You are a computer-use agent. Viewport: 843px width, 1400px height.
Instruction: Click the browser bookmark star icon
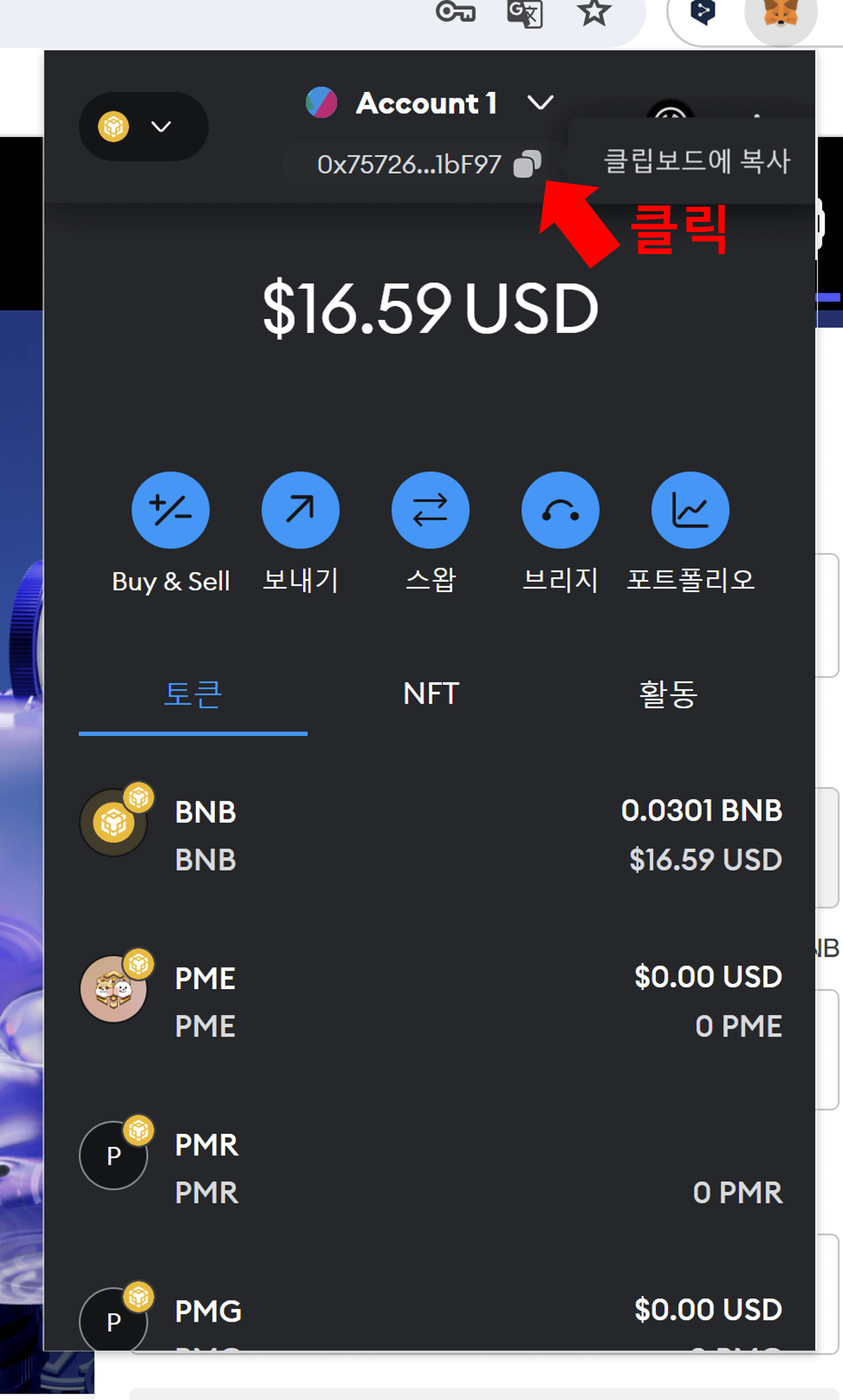[594, 13]
